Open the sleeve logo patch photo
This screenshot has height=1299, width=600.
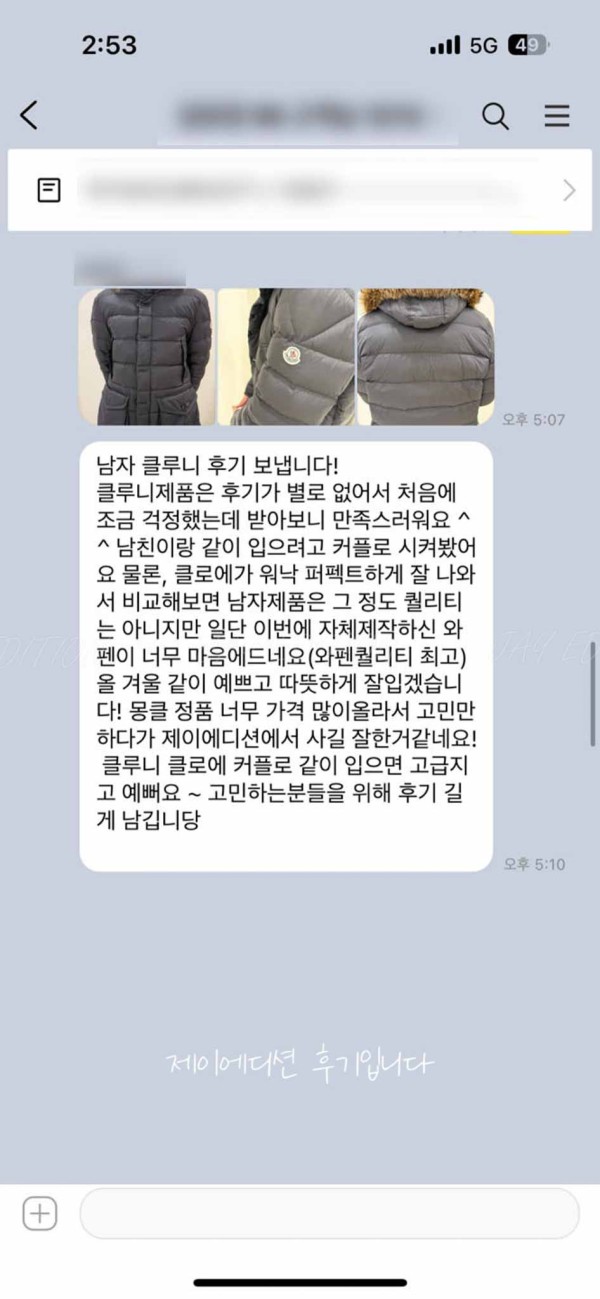pos(286,356)
